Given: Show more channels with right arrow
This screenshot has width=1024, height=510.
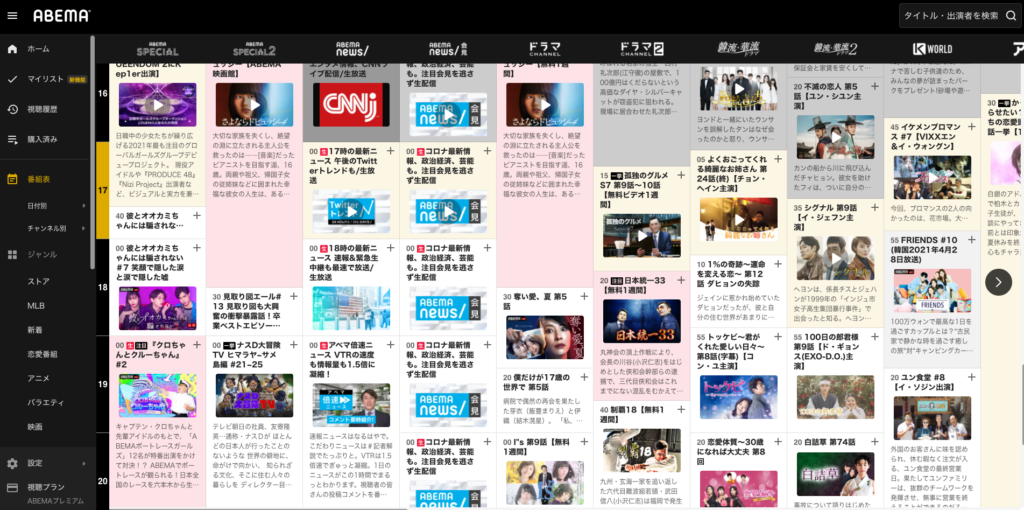Looking at the screenshot, I should (998, 282).
